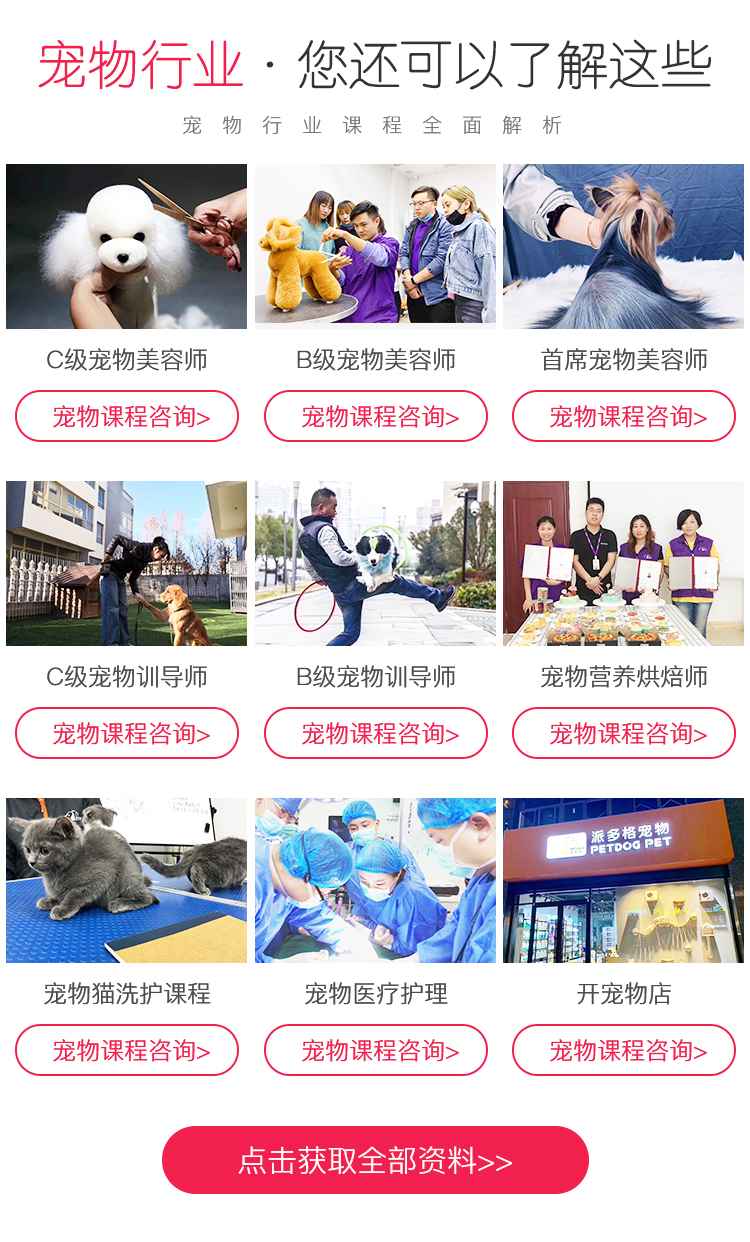Tap 宠物课程咨询 under B级宠物训导师
This screenshot has height=1242, width=750.
click(376, 734)
